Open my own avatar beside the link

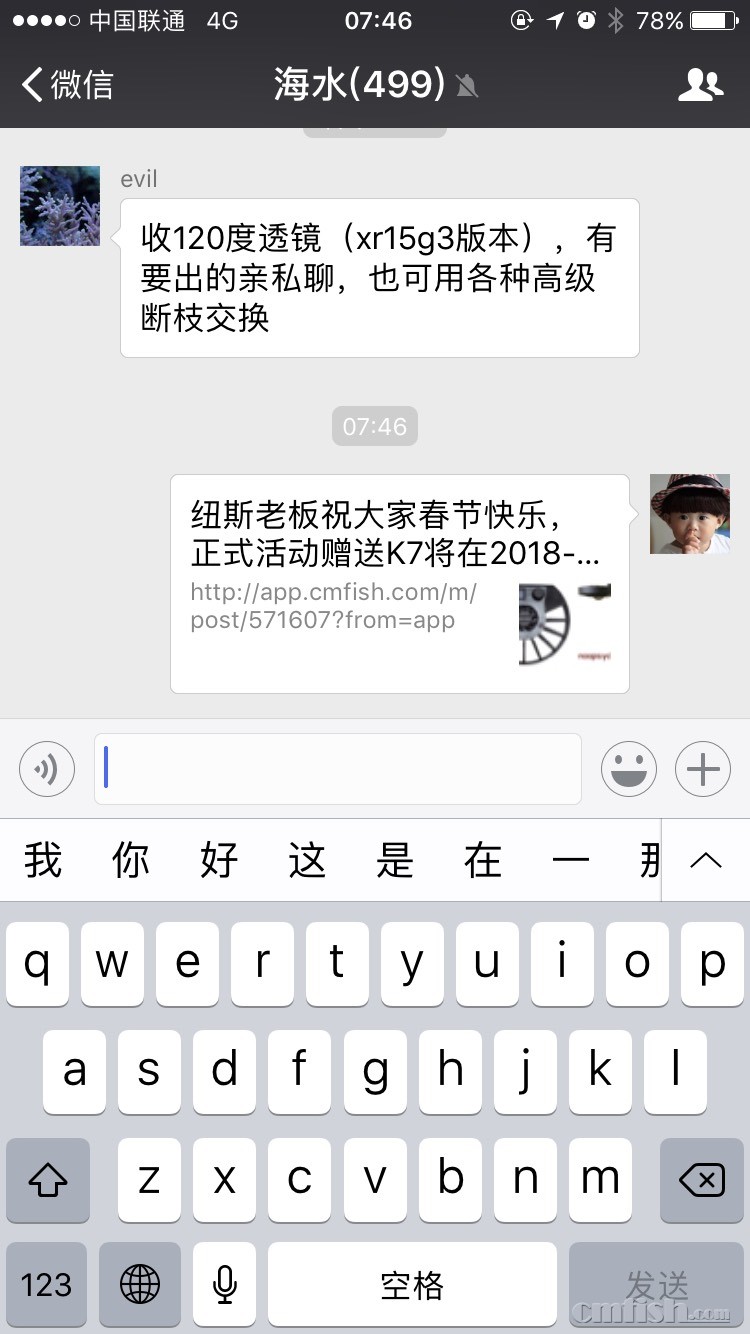pos(689,514)
